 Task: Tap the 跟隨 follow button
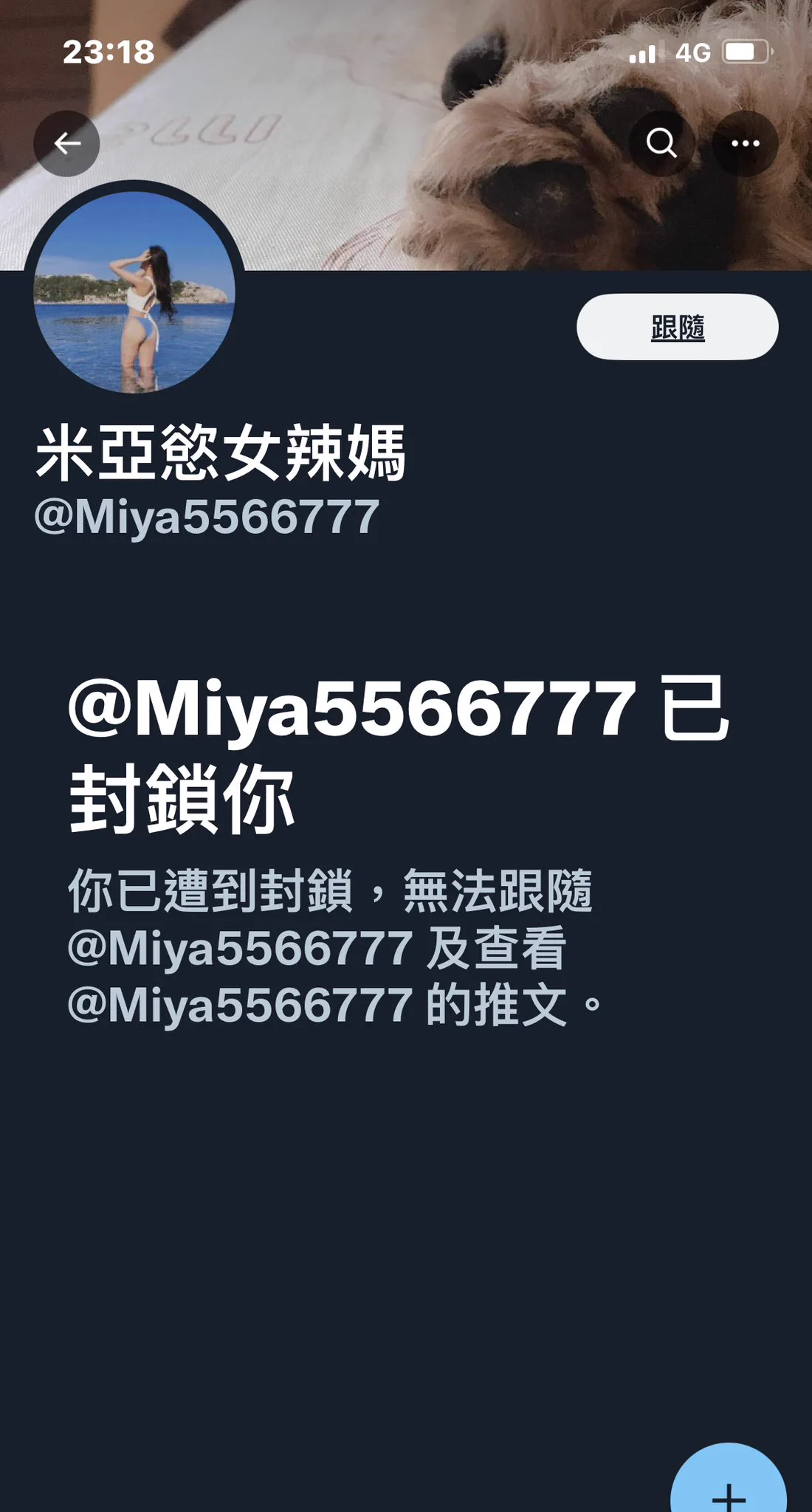pos(677,327)
